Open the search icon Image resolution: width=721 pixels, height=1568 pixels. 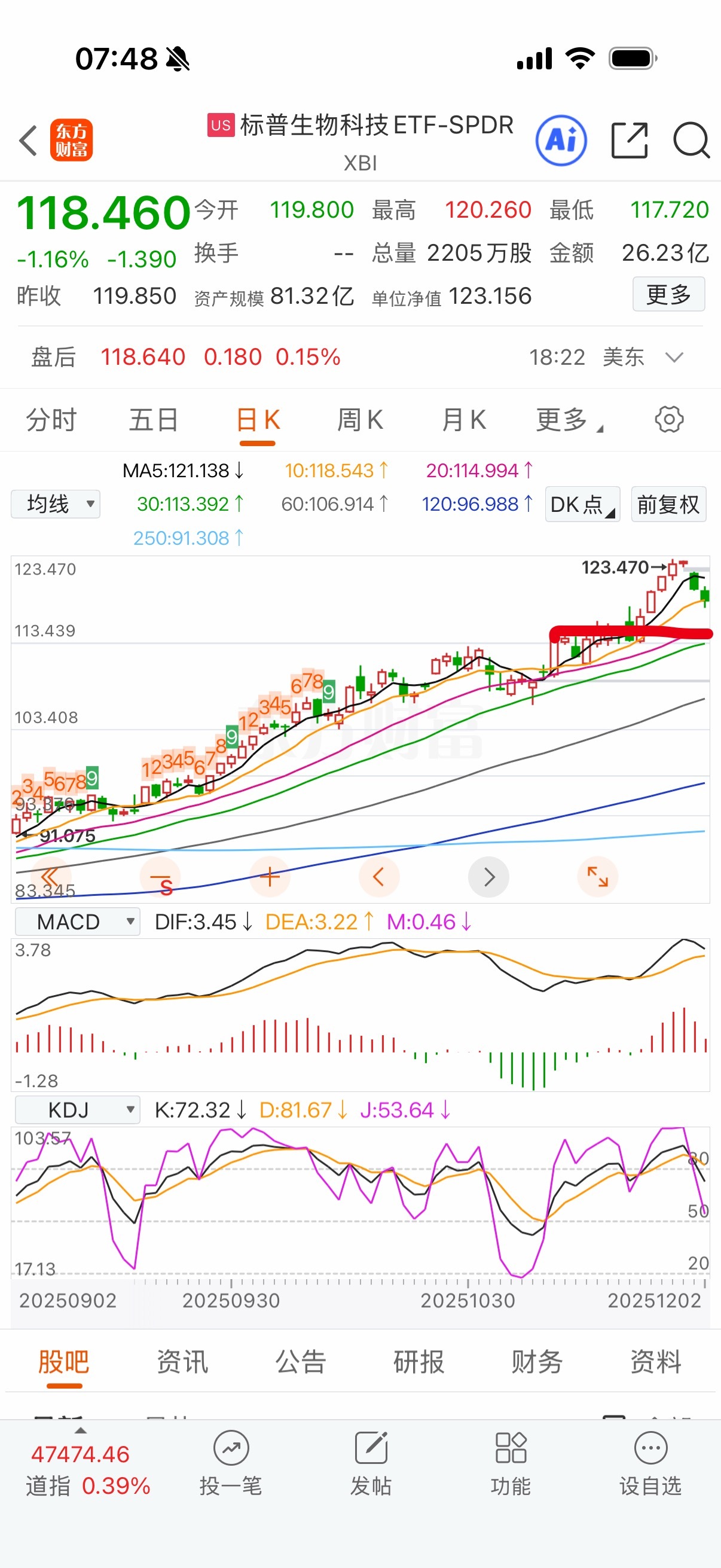click(691, 140)
